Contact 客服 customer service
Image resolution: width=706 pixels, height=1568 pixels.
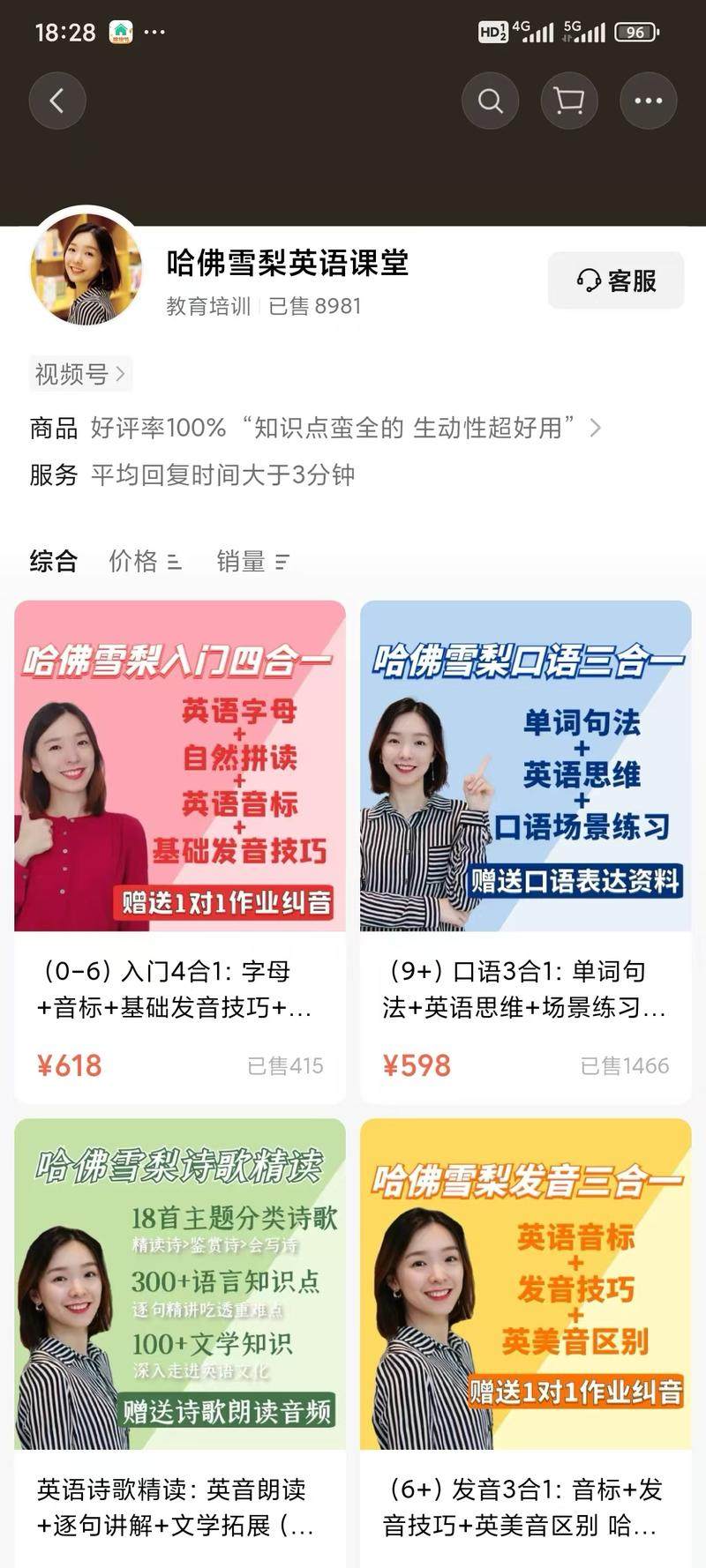point(616,280)
